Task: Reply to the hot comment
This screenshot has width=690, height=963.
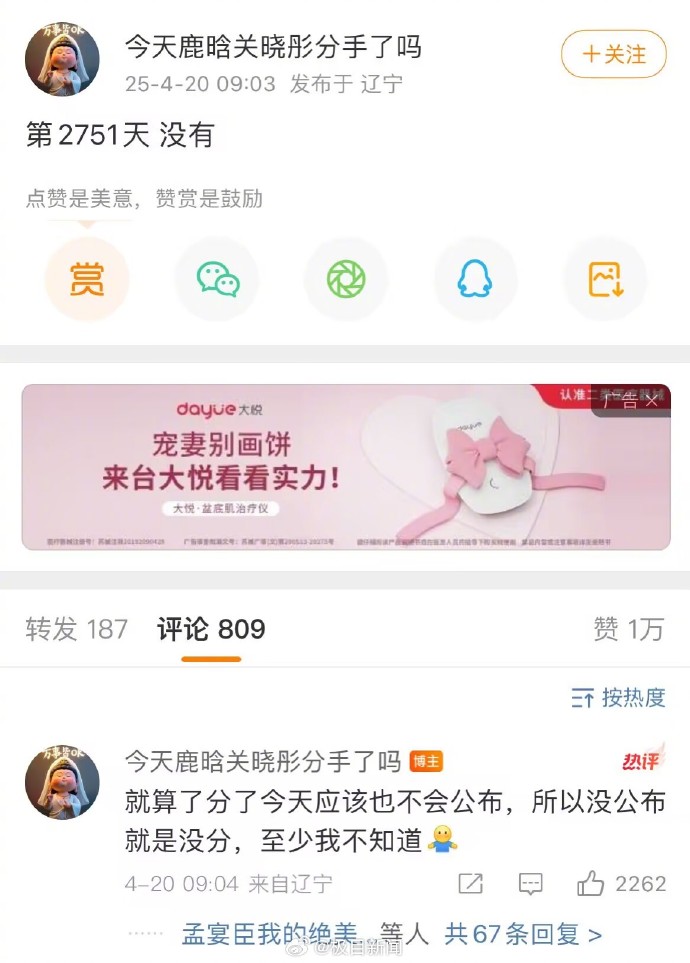Action: 531,884
